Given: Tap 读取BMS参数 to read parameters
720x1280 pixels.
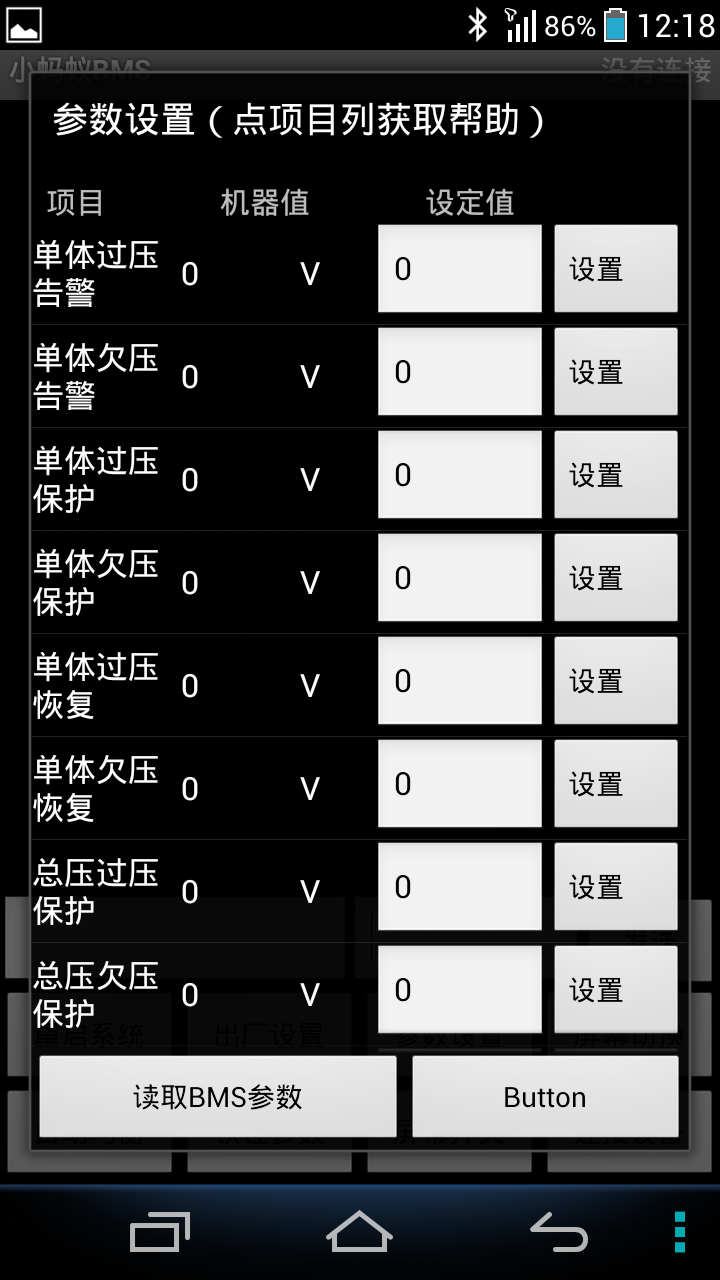Looking at the screenshot, I should point(218,1097).
